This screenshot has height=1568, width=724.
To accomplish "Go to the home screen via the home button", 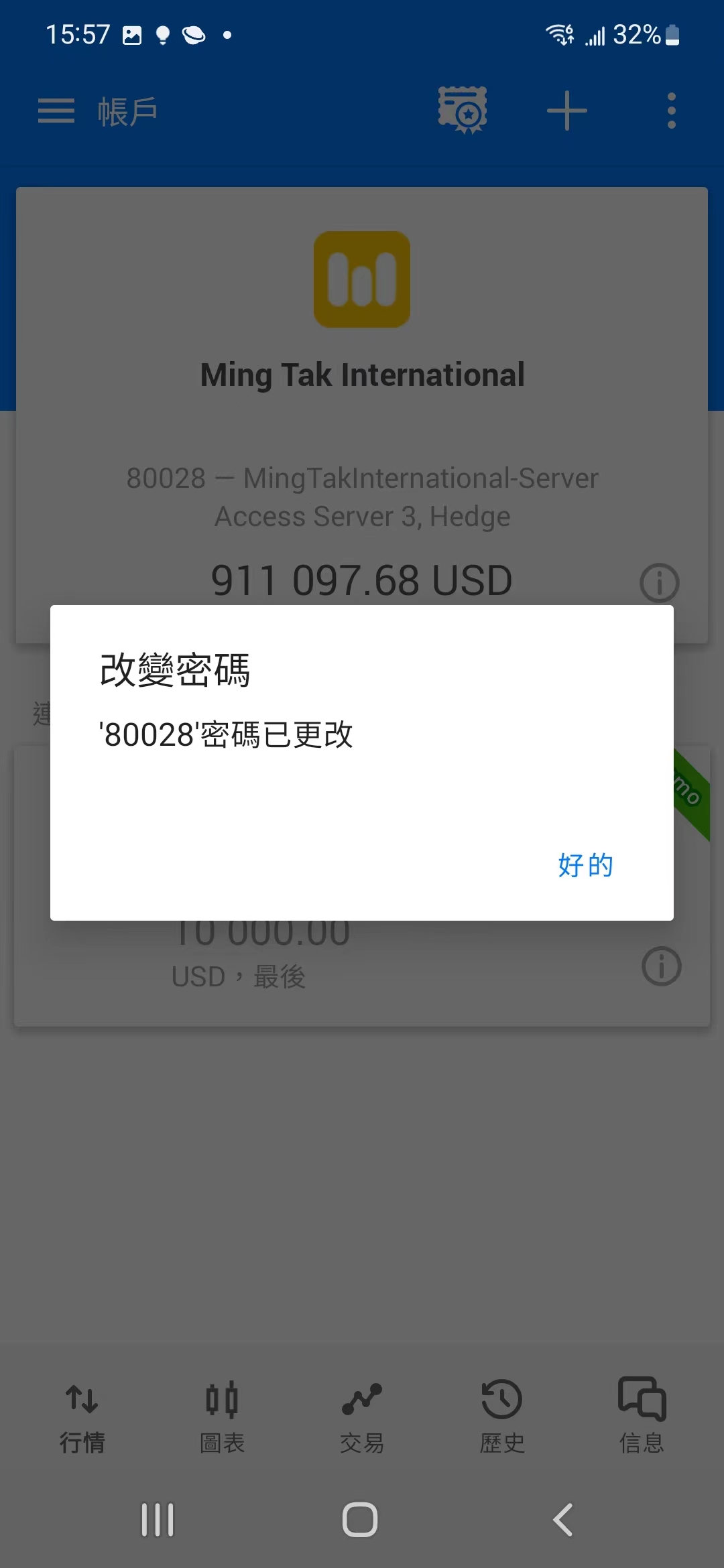I will click(x=360, y=1519).
